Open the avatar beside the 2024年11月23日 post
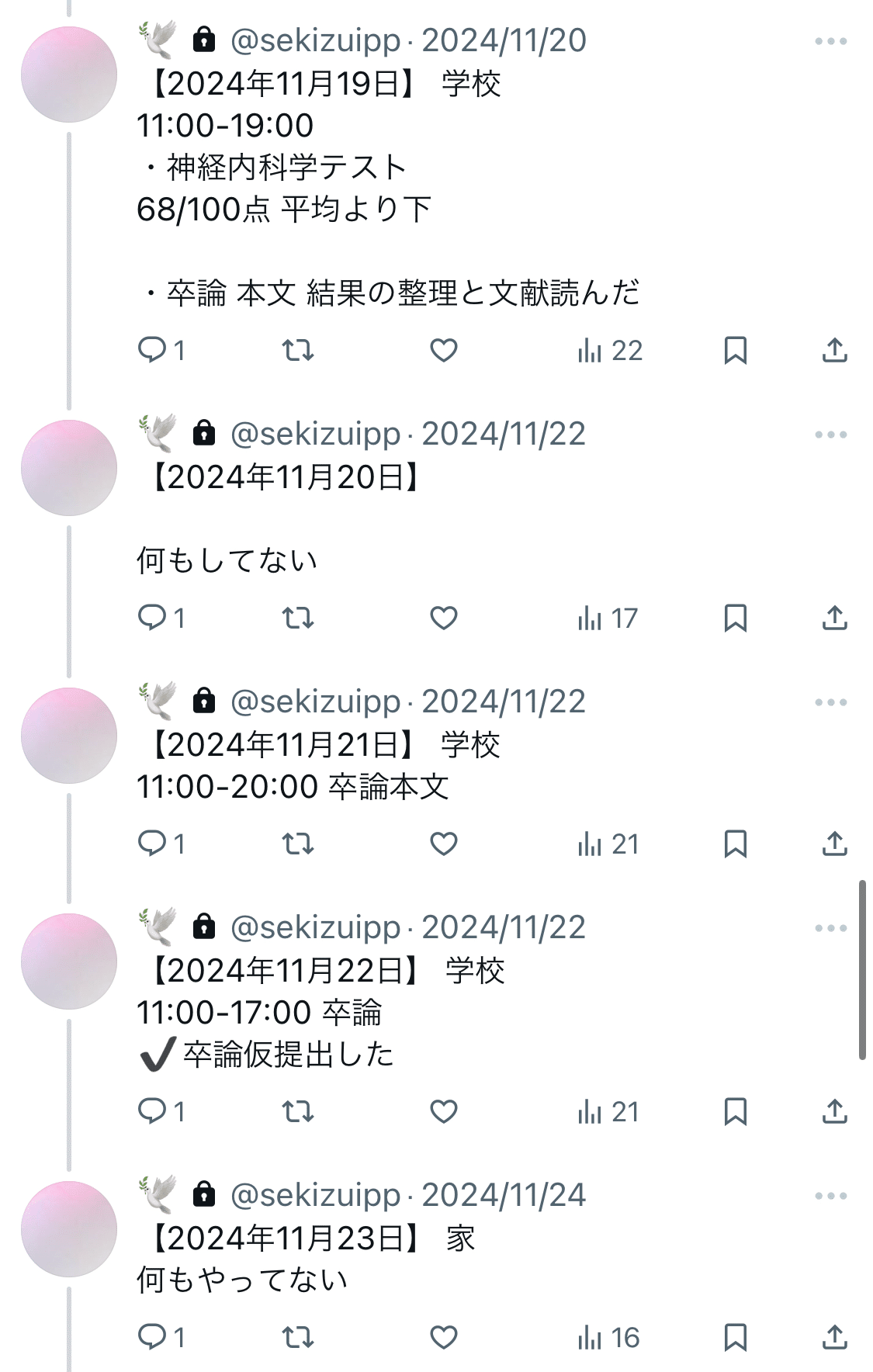873x1372 pixels. (69, 1229)
